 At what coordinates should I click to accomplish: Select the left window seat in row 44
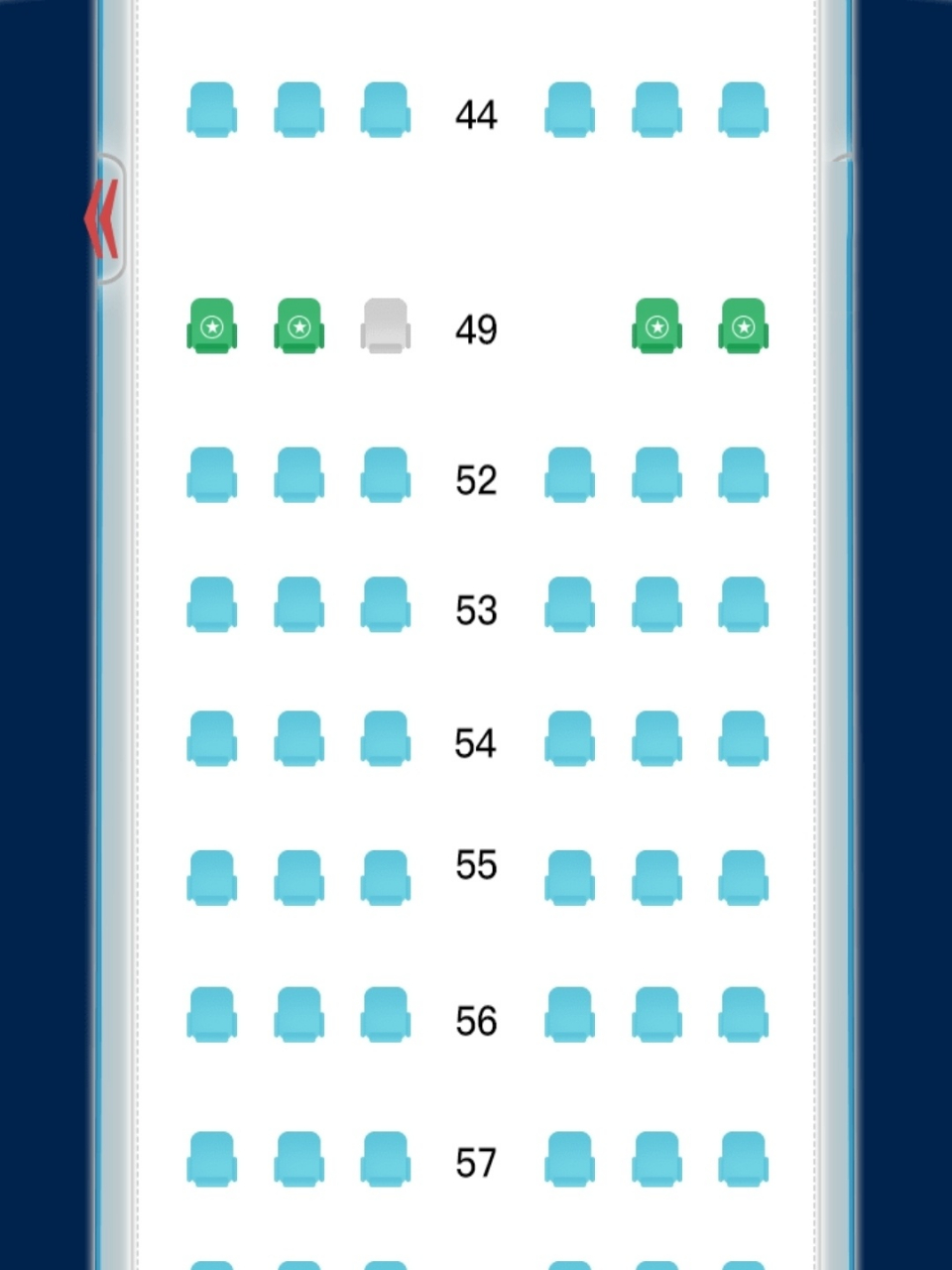tap(211, 109)
